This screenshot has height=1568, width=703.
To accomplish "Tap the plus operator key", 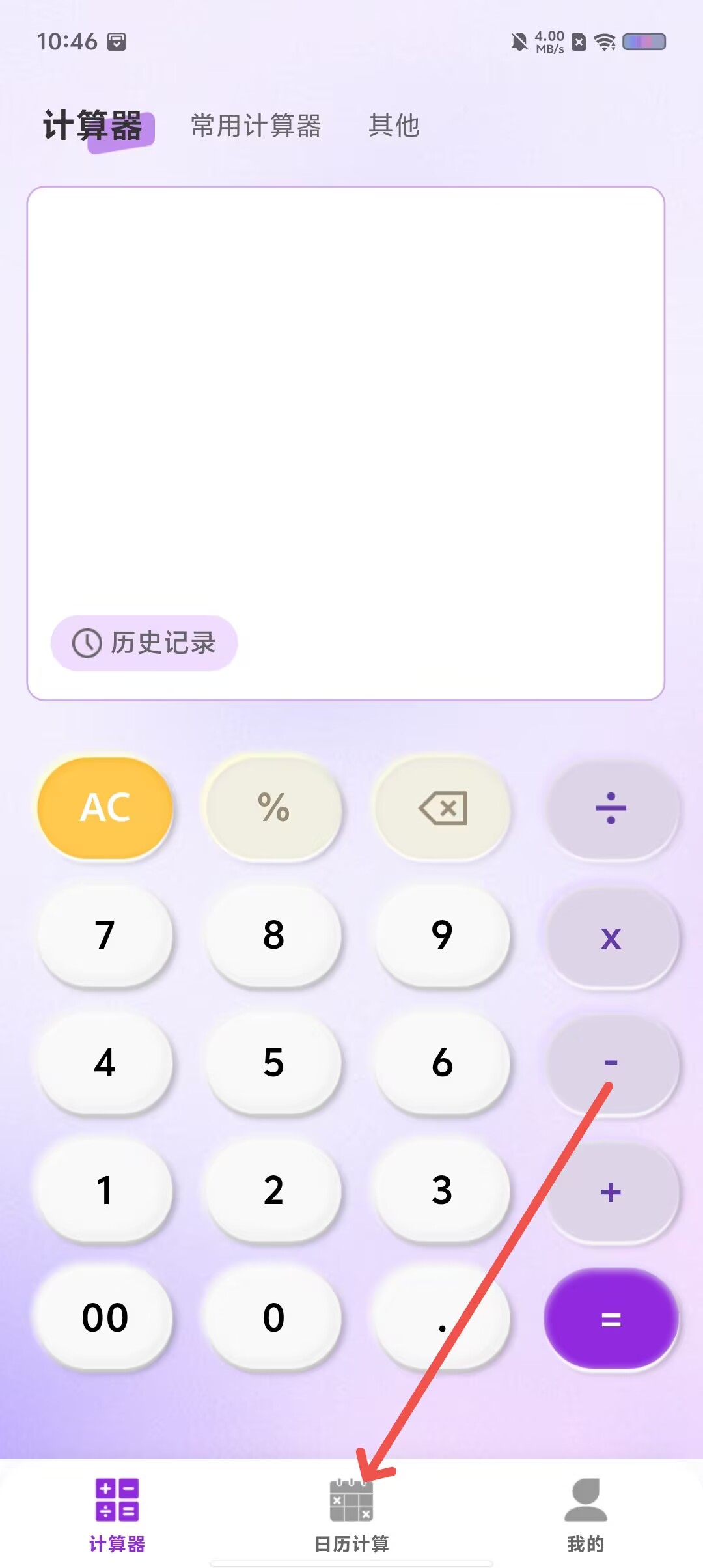I will click(611, 1192).
